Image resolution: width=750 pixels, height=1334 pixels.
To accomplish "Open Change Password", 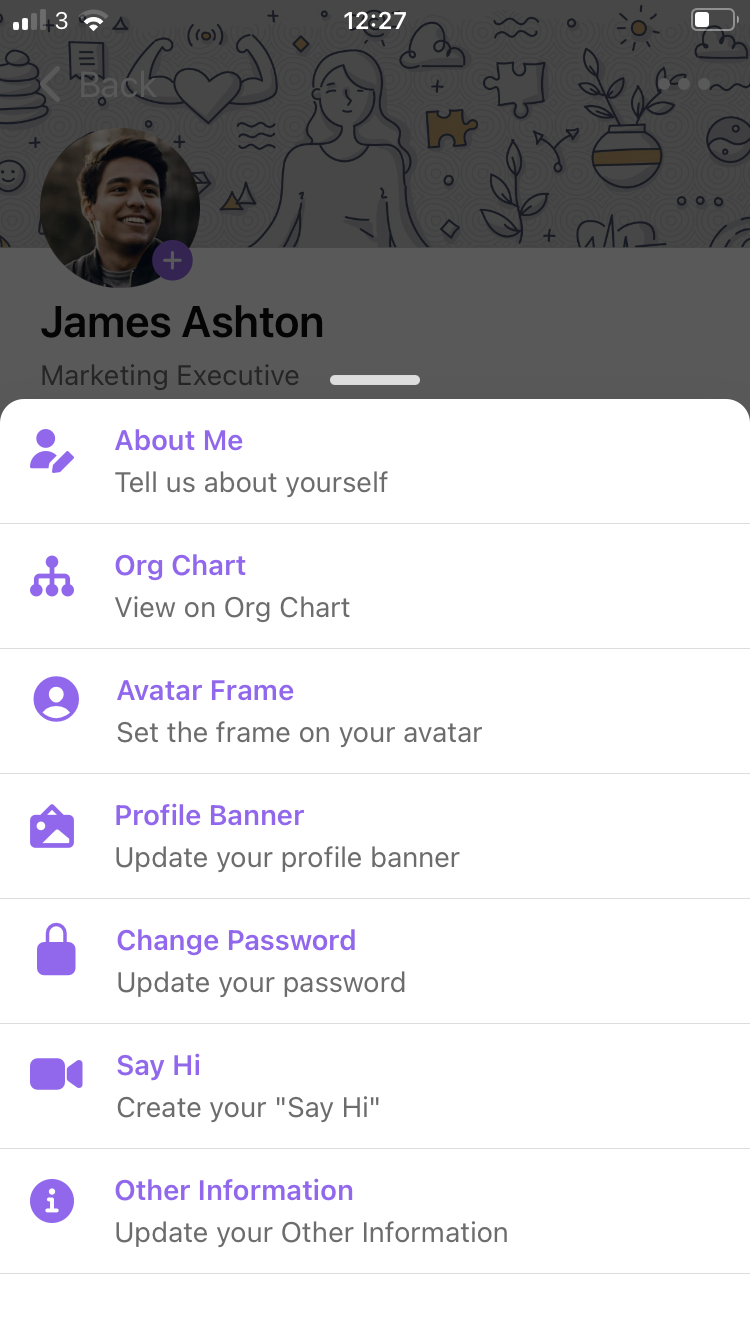I will [375, 961].
